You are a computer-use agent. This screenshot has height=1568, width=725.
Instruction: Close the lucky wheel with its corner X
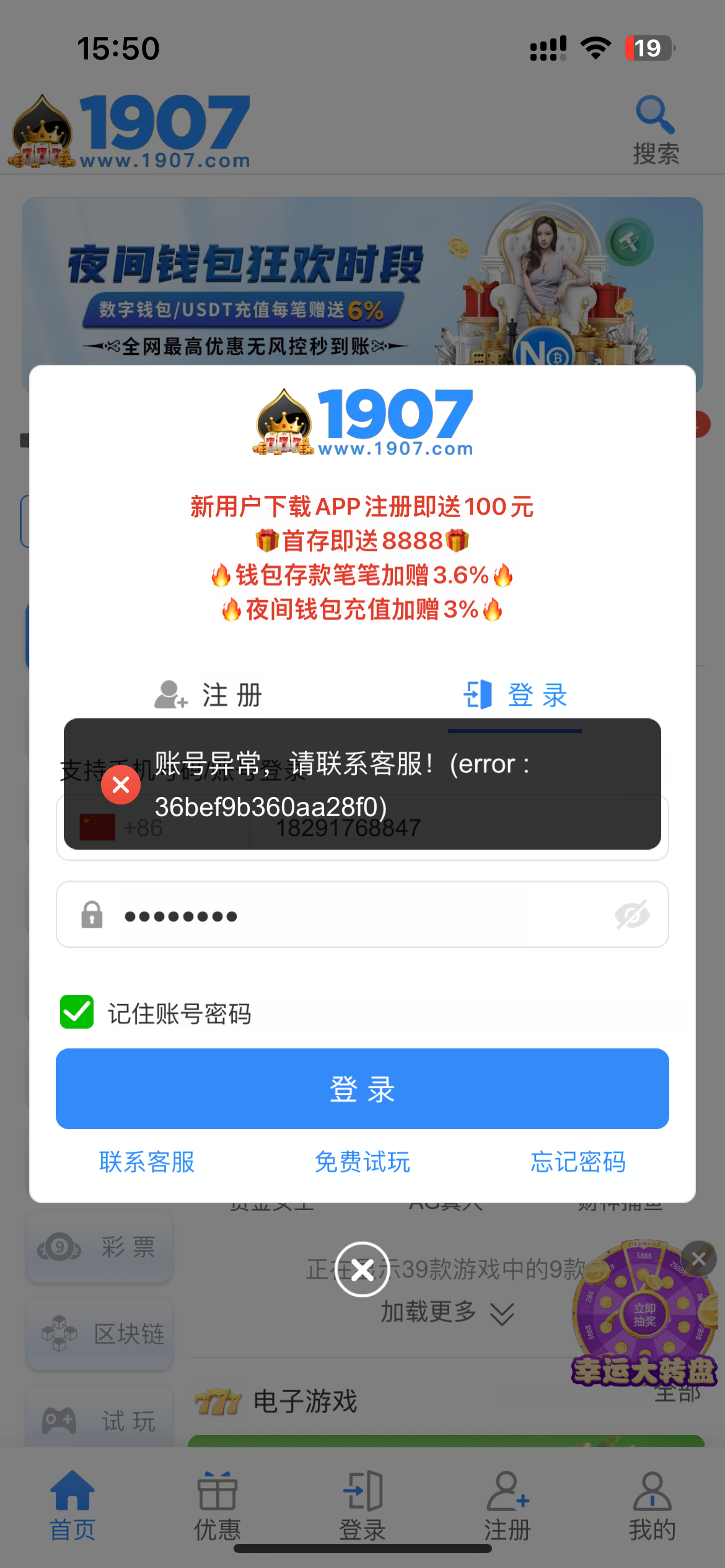698,1259
